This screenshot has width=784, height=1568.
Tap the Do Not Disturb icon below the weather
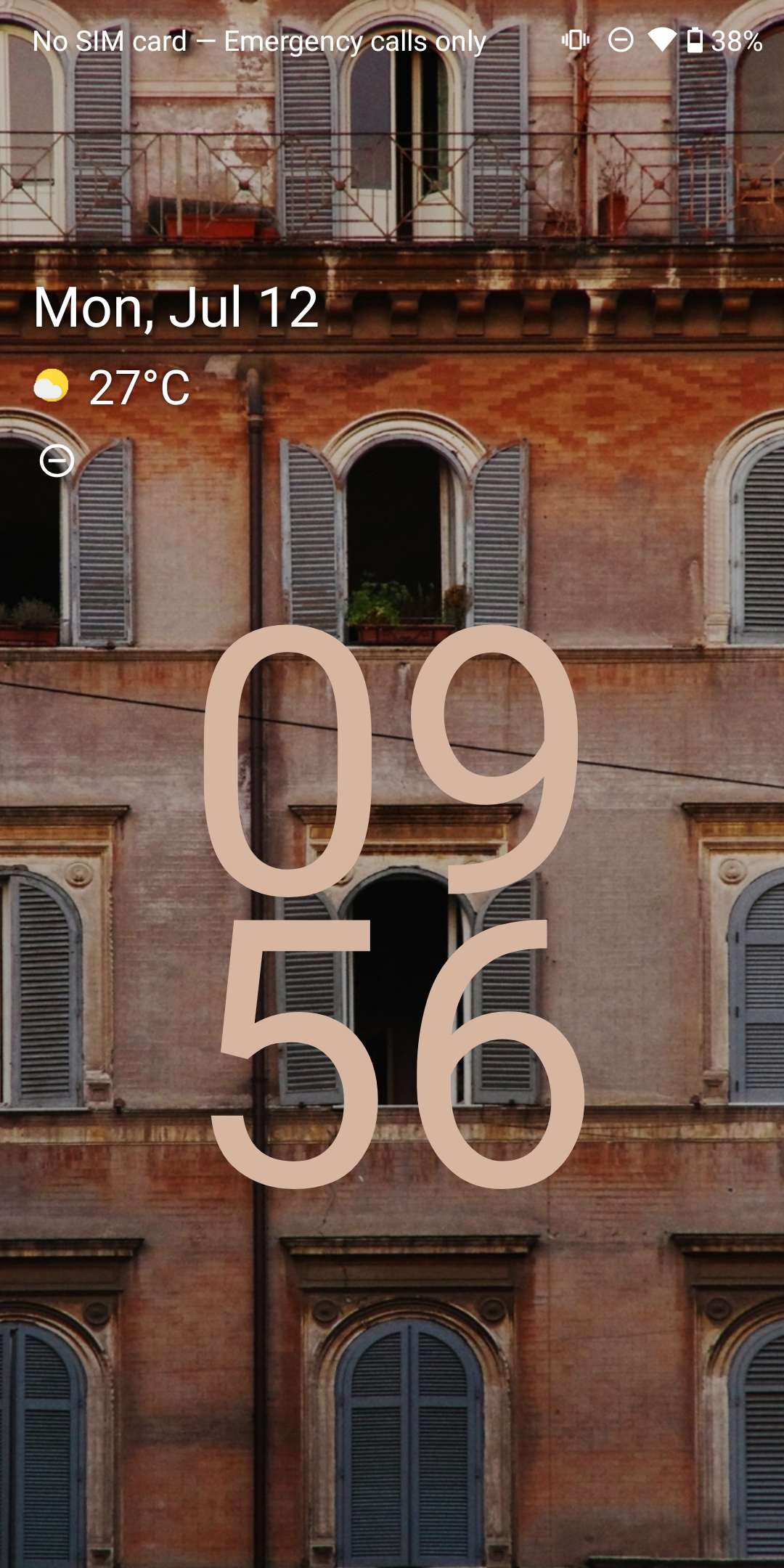click(x=57, y=461)
